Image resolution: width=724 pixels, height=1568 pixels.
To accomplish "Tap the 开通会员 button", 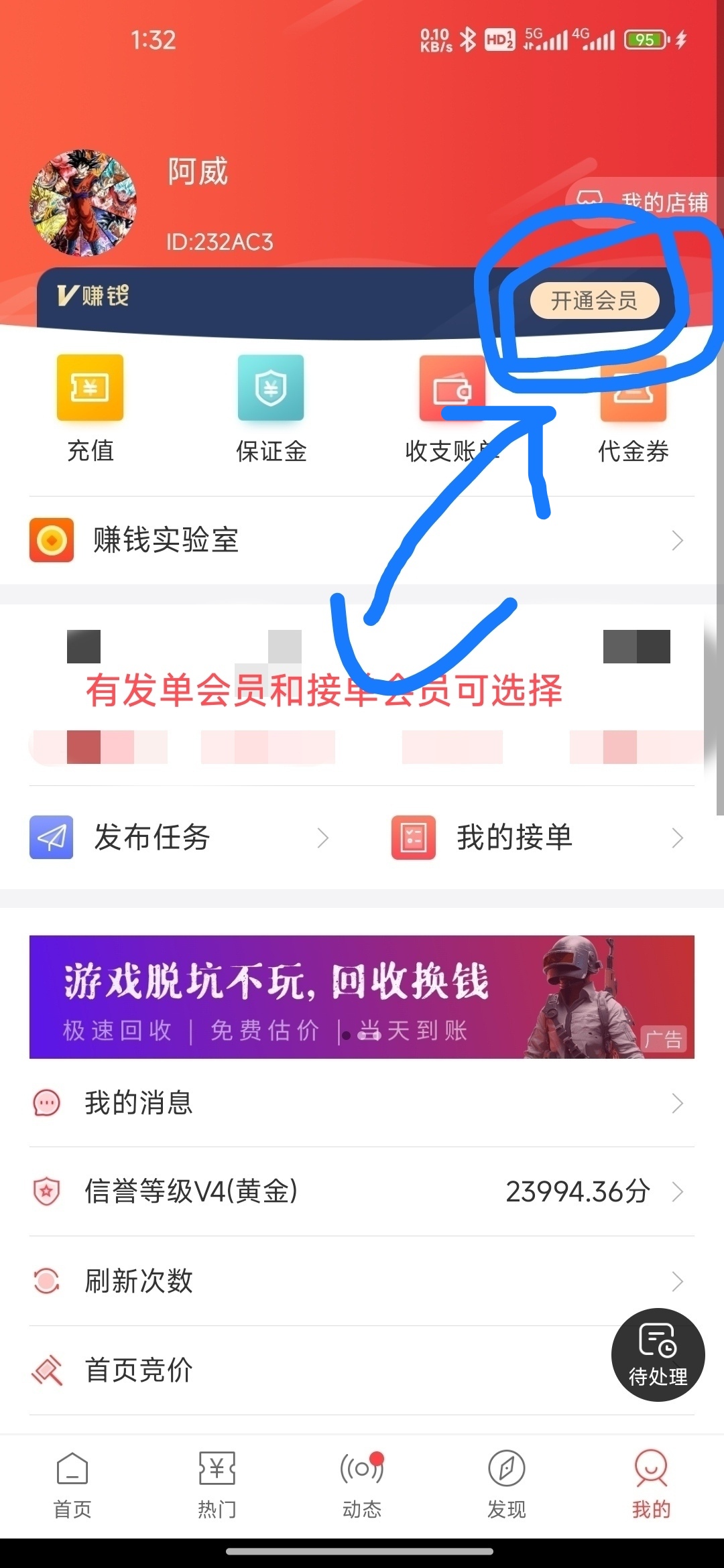I will [x=595, y=300].
